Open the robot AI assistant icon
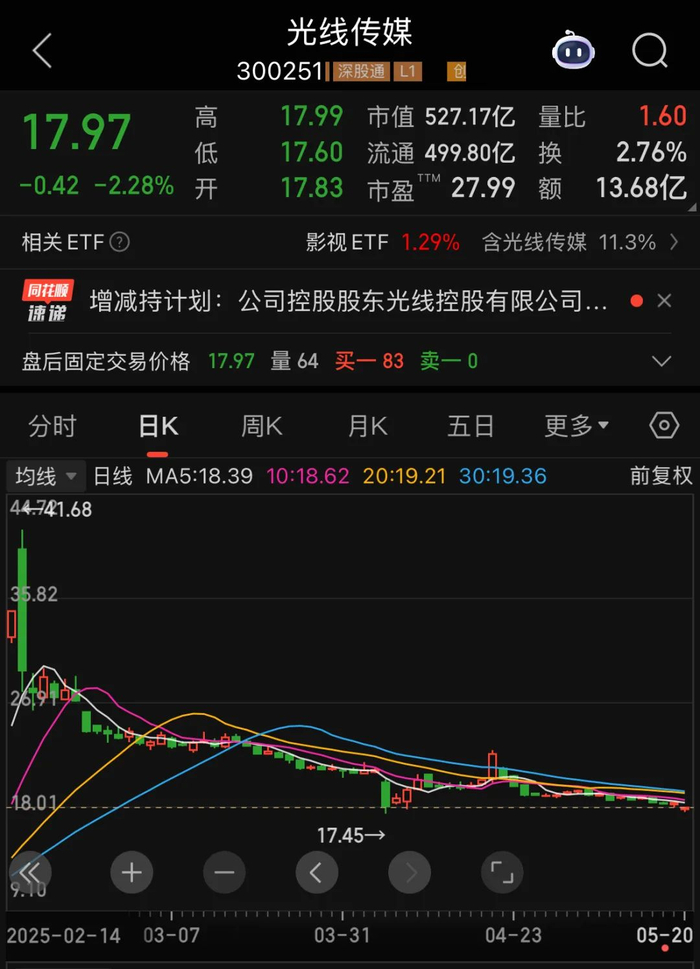Viewport: 700px width, 969px height. click(574, 49)
